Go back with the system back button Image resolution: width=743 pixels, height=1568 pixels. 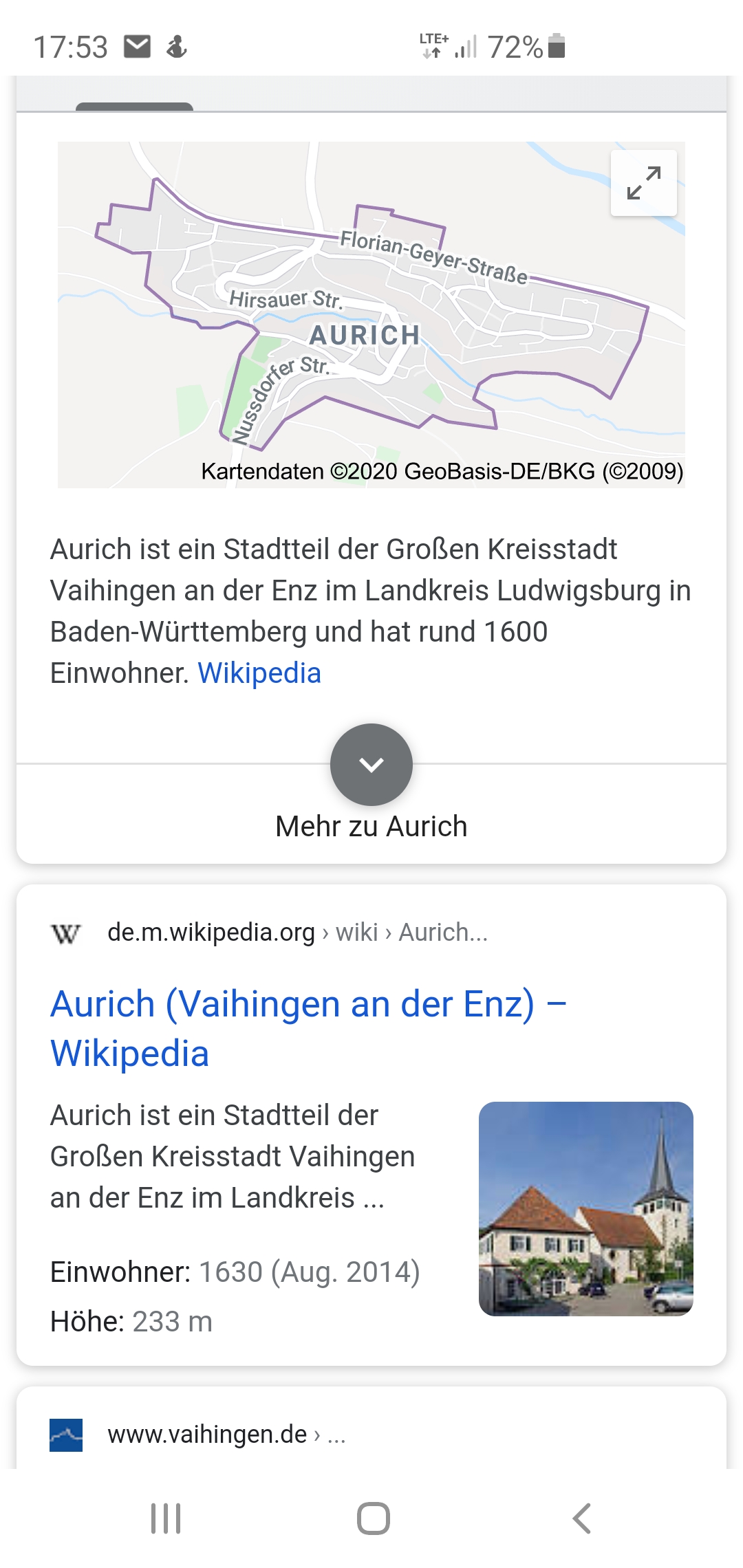click(582, 1518)
